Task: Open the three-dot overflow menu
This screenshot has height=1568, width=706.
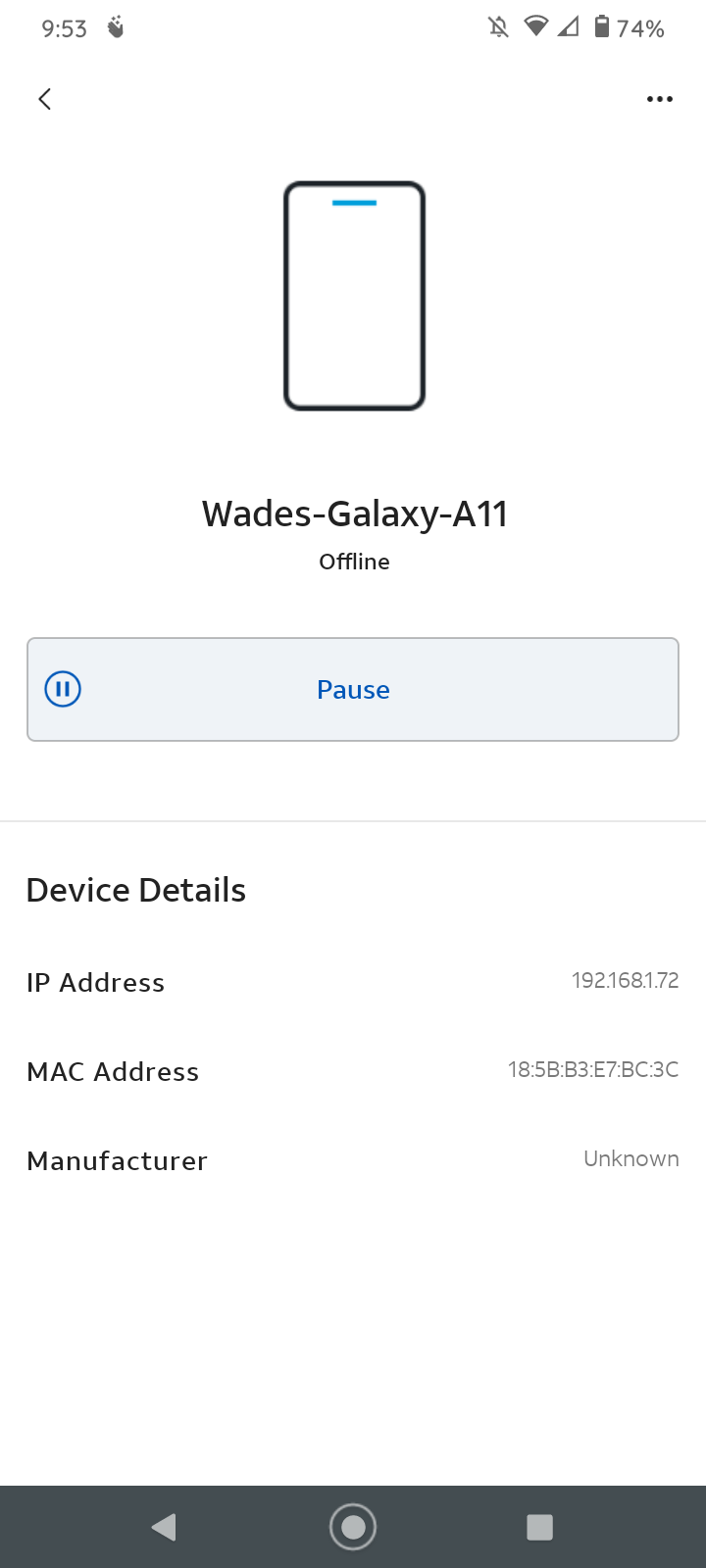Action: coord(660,99)
